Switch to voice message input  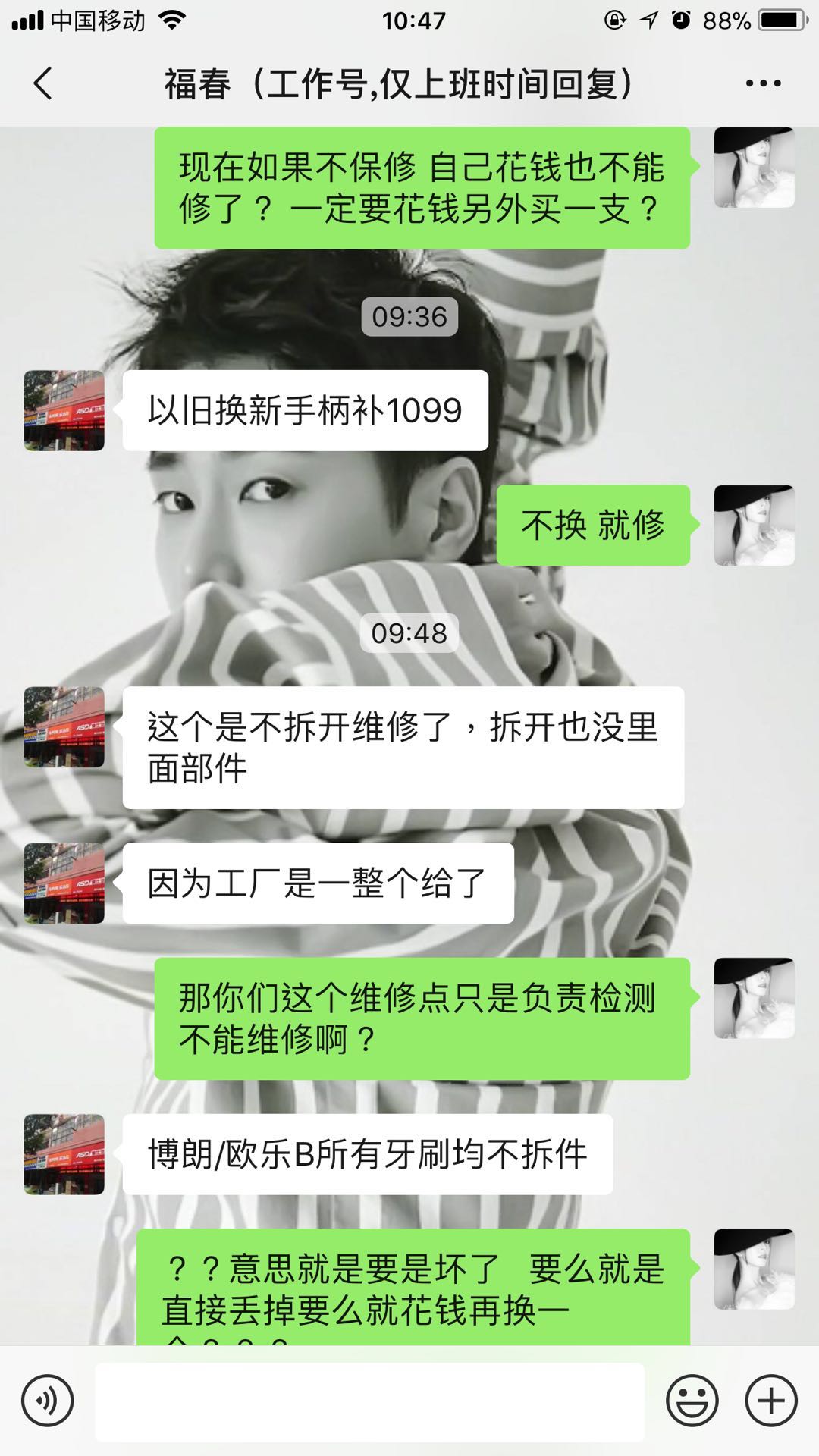coord(47,1401)
